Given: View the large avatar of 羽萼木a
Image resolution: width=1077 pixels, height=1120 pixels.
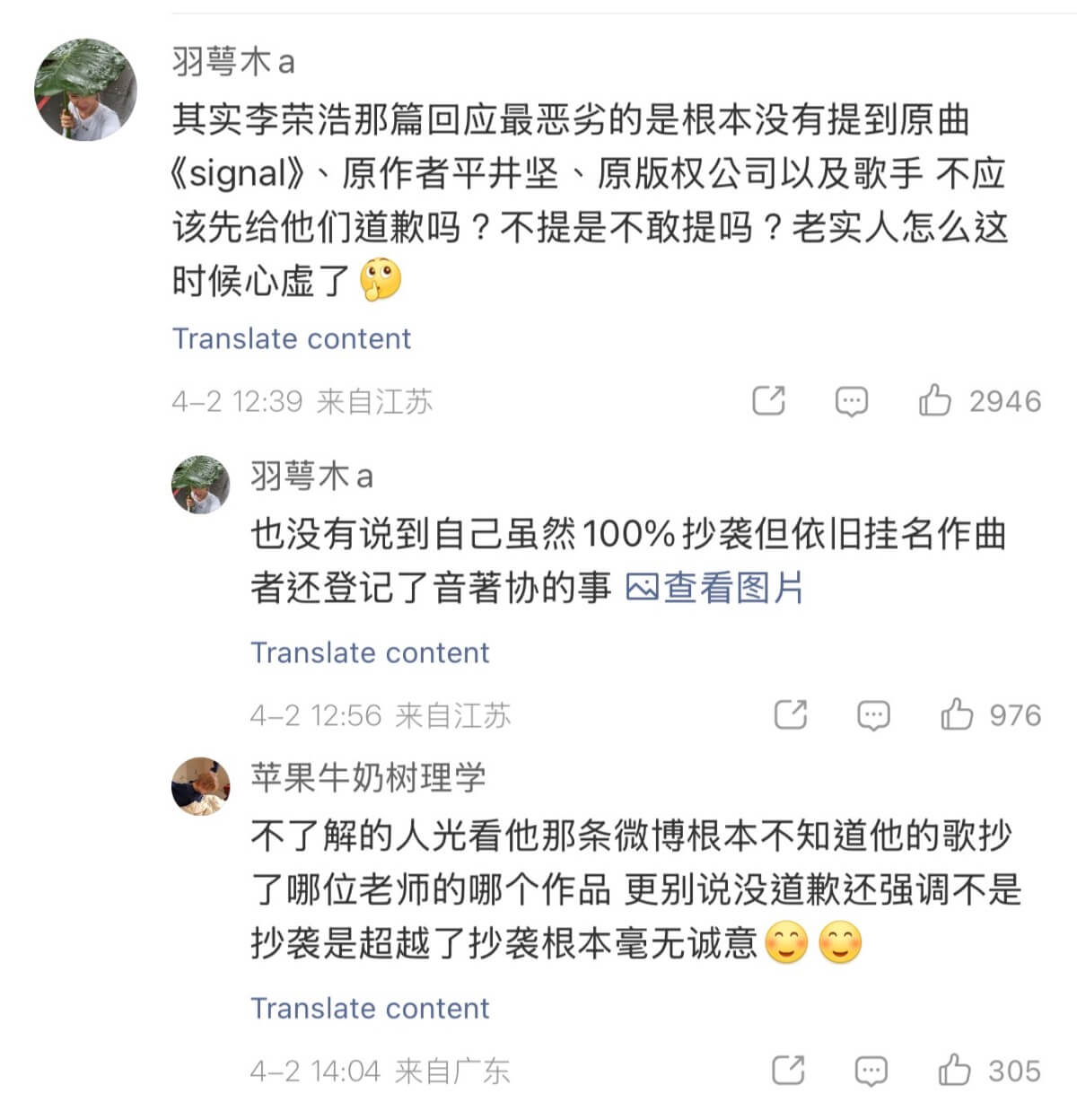Looking at the screenshot, I should pos(85,90).
